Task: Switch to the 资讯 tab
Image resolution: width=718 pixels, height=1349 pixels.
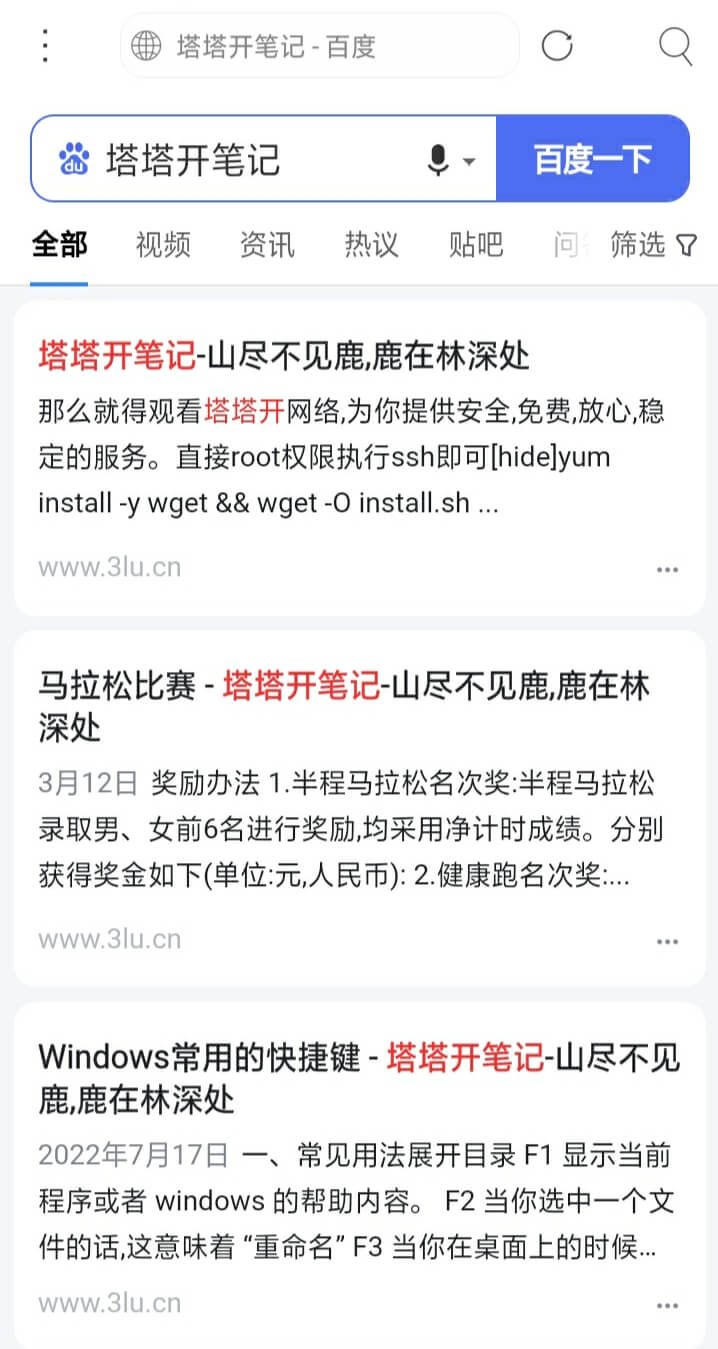Action: (267, 244)
